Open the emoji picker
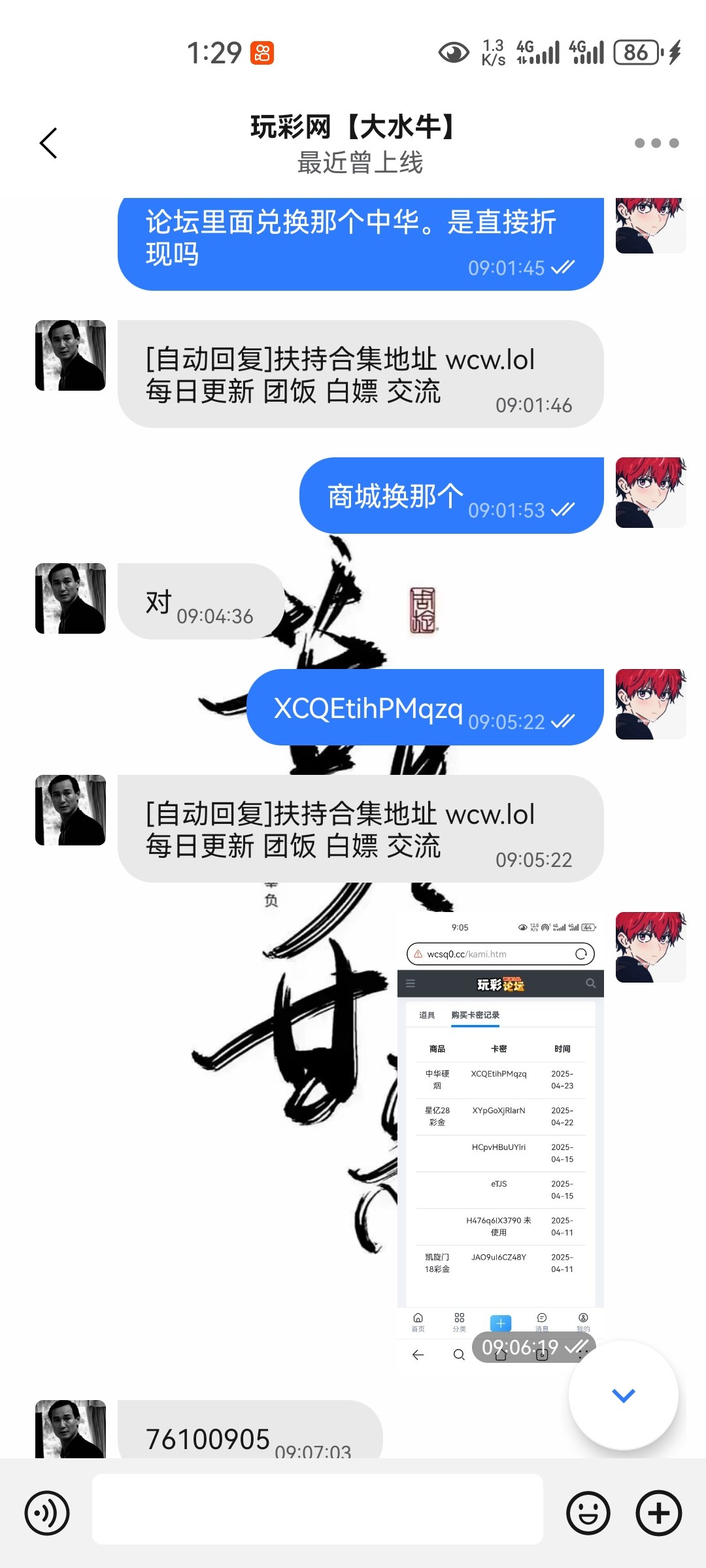The width and height of the screenshot is (706, 1568). (588, 1512)
